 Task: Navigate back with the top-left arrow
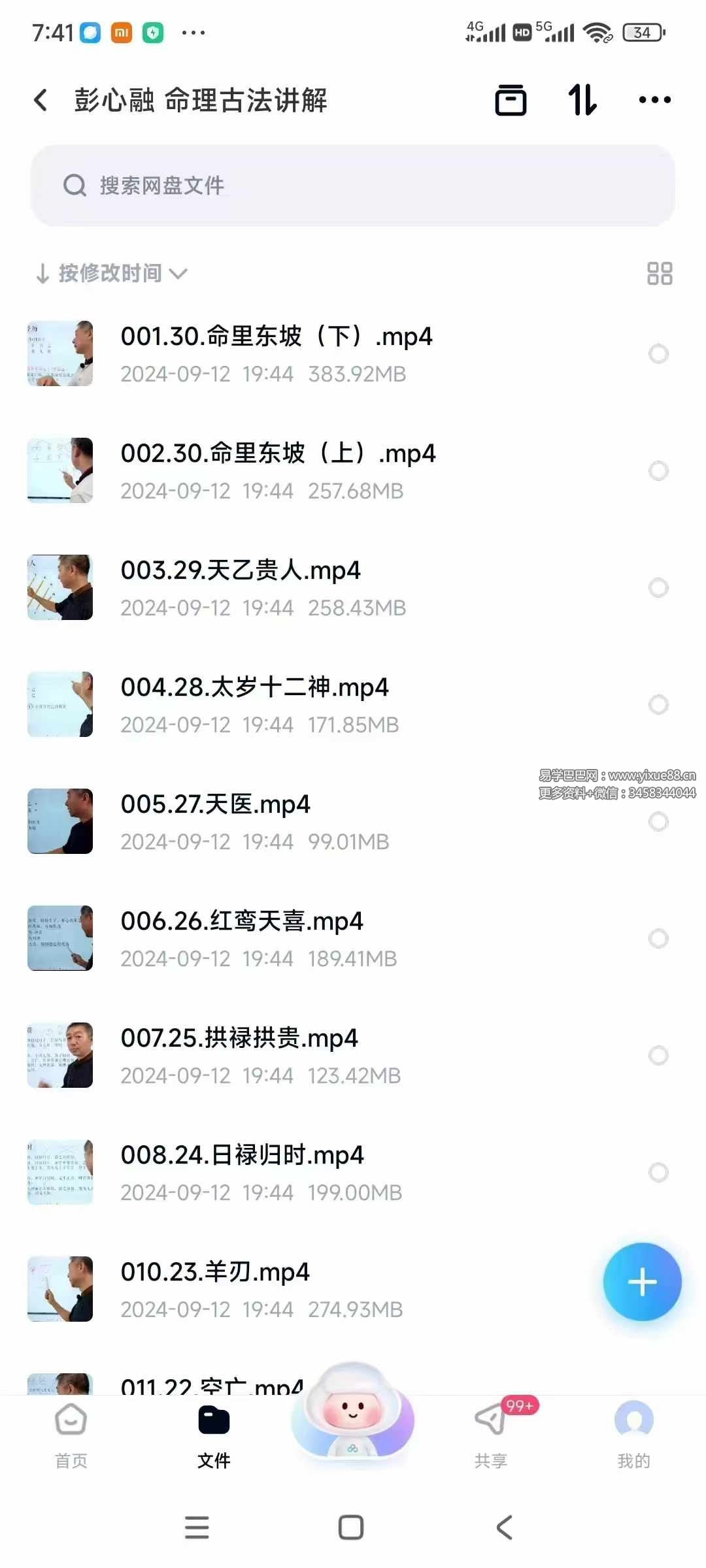41,99
